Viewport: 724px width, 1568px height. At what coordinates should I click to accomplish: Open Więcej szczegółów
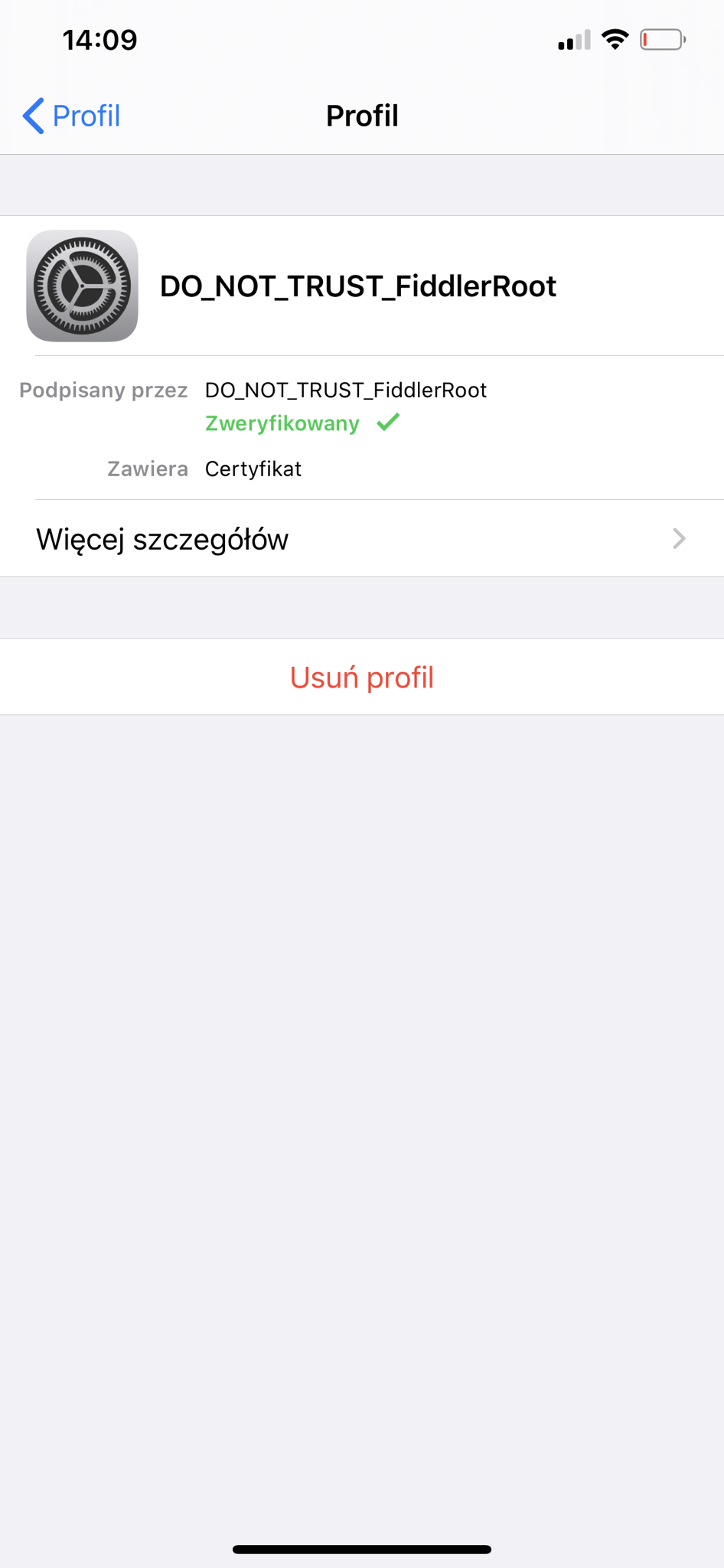click(x=361, y=539)
